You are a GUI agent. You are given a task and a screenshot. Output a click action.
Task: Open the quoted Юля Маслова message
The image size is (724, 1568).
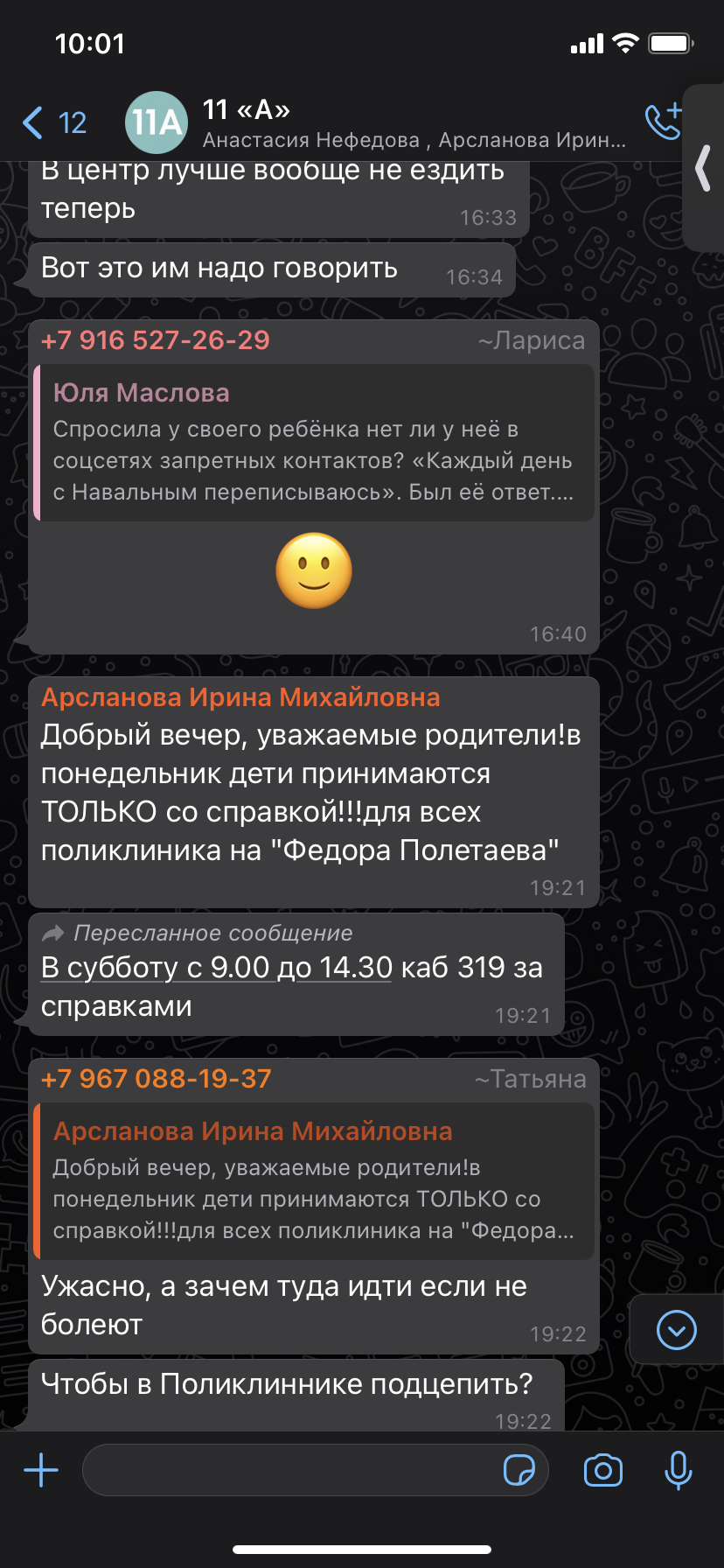[314, 443]
